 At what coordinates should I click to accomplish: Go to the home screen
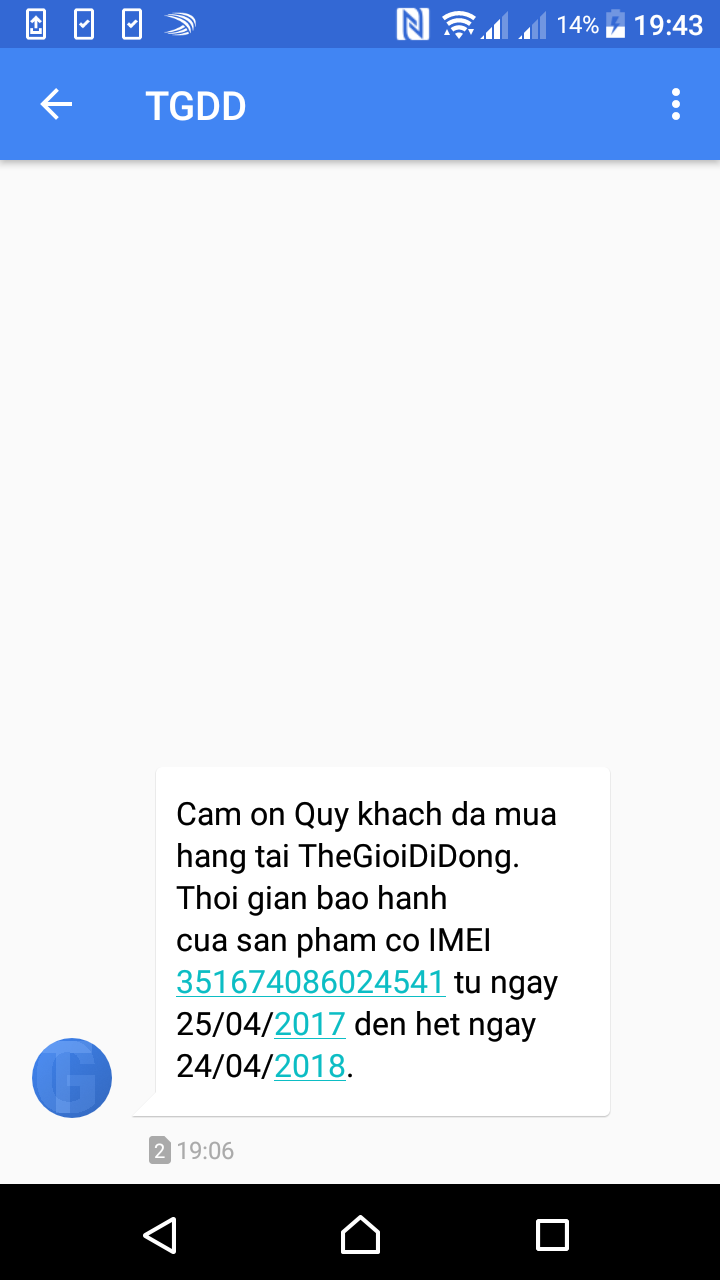pos(360,1234)
